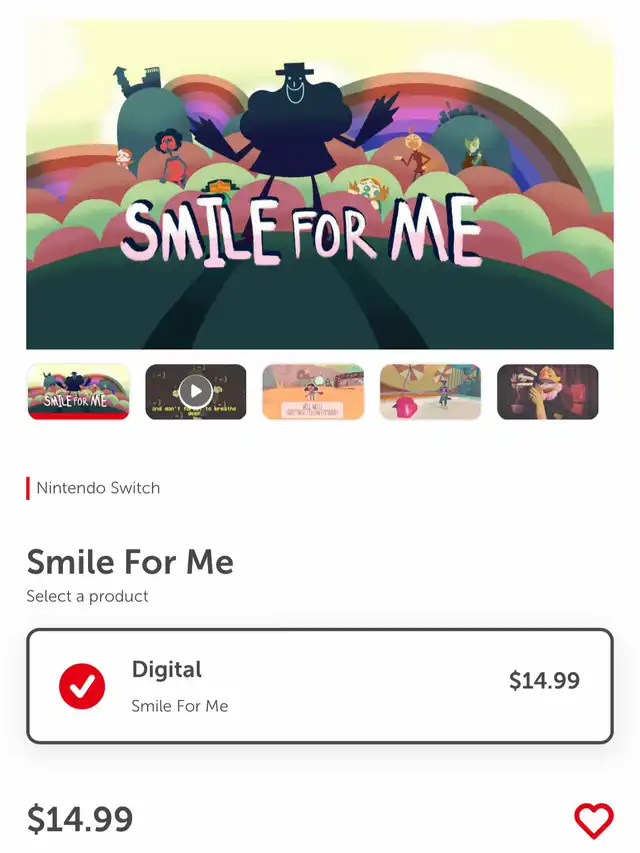Image resolution: width=640 pixels, height=853 pixels.
Task: Play the trailer video thumbnail
Action: (196, 391)
